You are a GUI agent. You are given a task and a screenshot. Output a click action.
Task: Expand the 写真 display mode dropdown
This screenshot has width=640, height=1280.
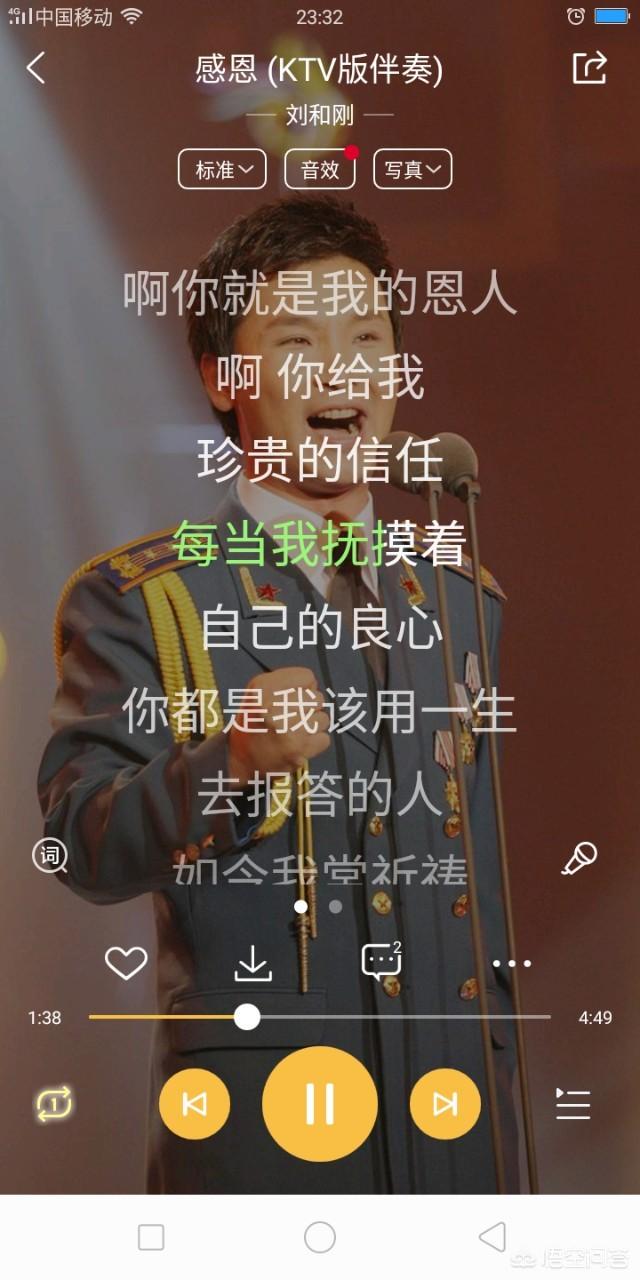click(x=412, y=169)
